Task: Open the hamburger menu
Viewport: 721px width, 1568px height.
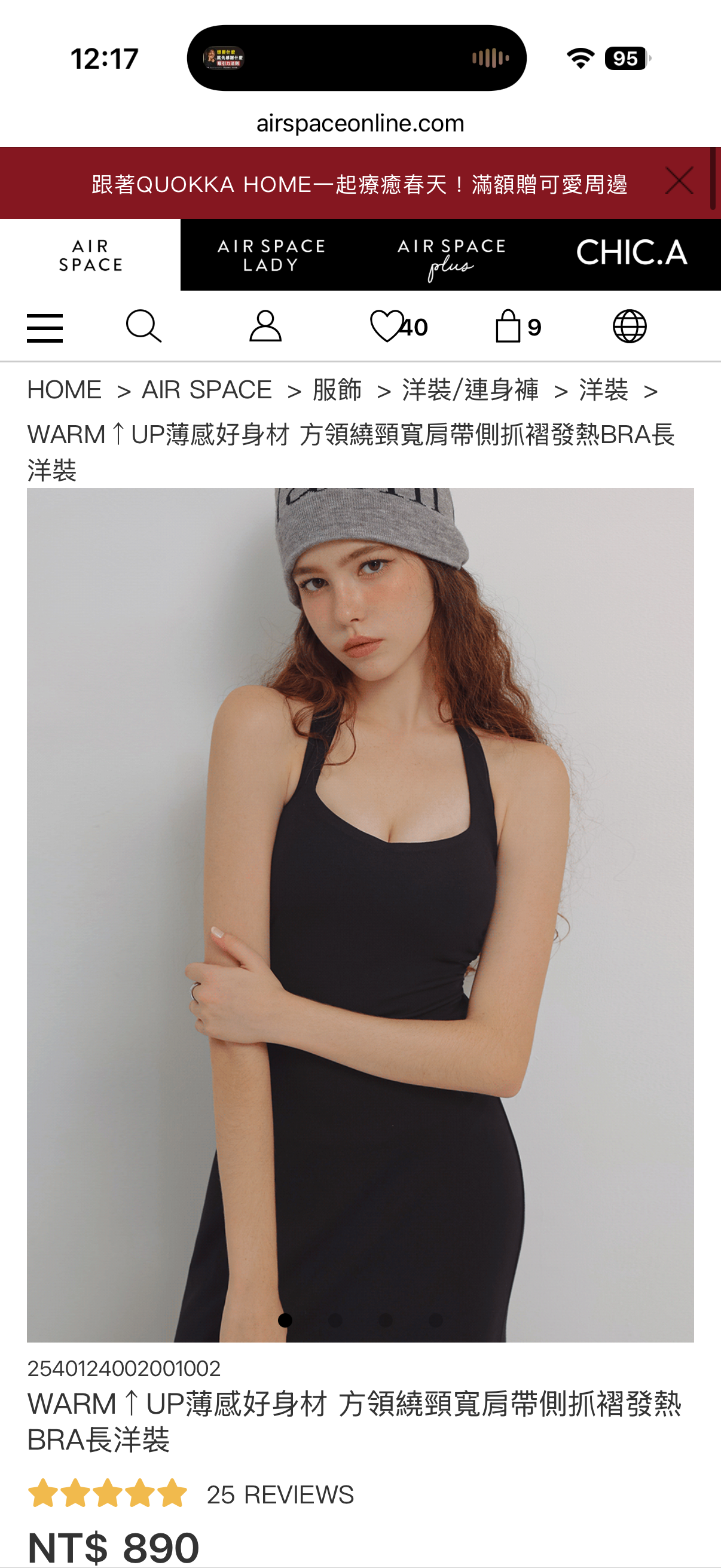Action: tap(45, 328)
